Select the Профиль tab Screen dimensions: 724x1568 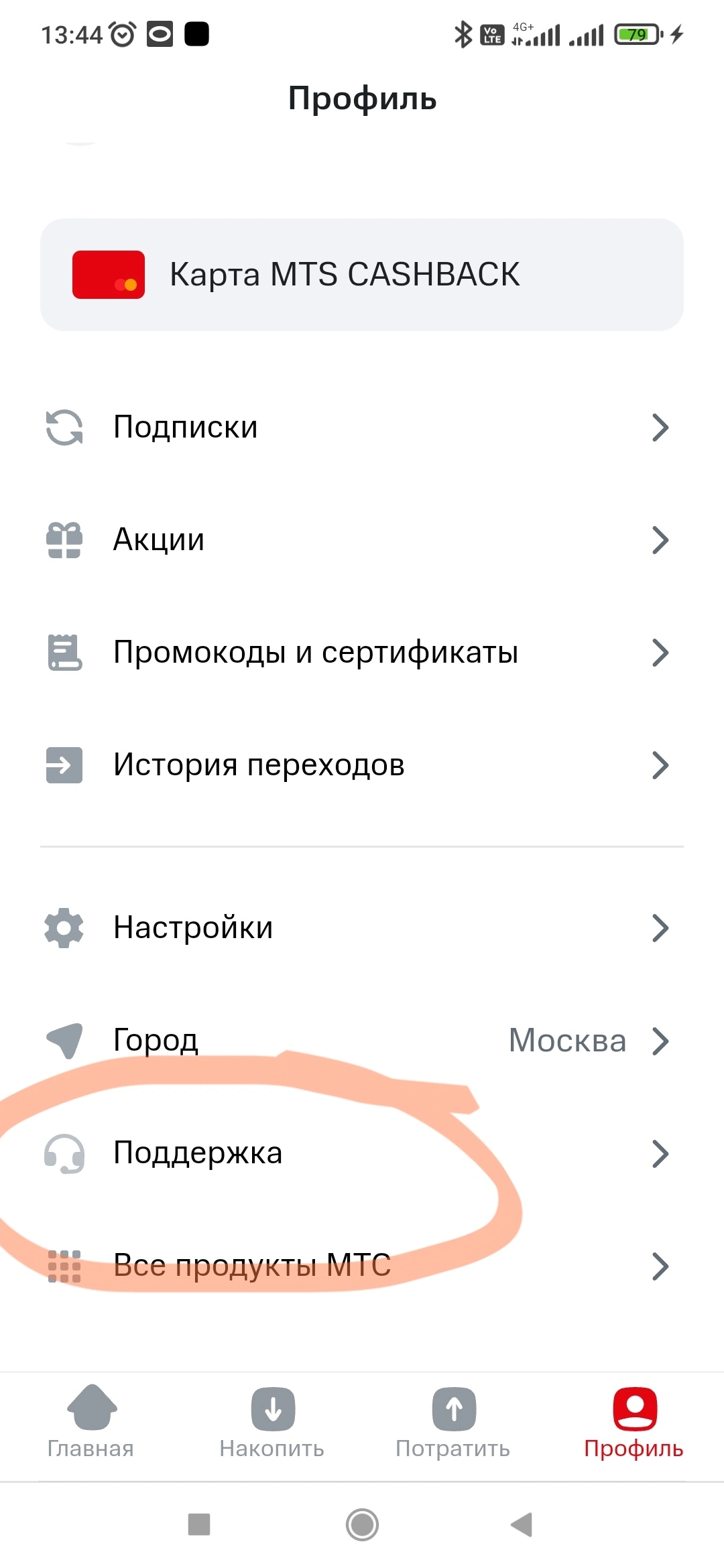point(634,1422)
